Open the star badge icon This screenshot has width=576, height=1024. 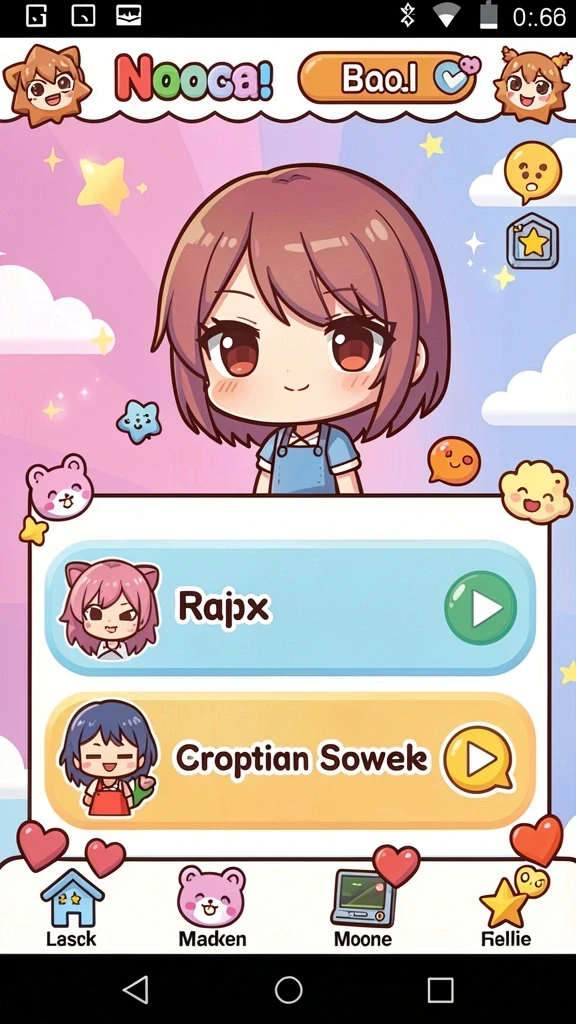click(x=533, y=241)
